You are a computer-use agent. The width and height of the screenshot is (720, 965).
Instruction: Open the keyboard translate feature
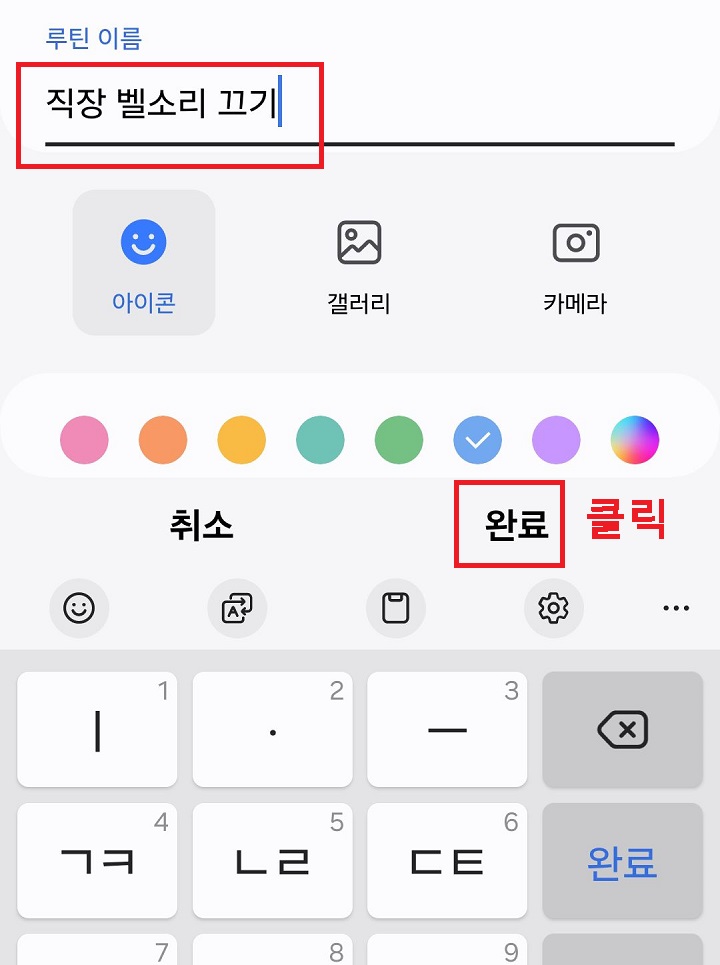click(237, 608)
